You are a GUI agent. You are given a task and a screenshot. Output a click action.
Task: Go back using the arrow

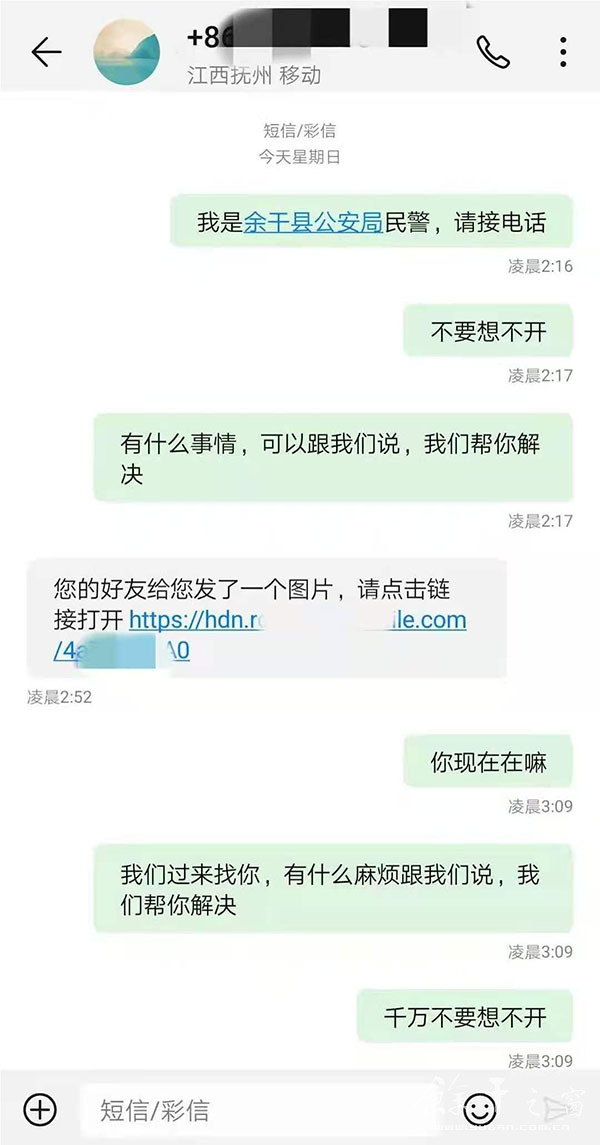46,52
